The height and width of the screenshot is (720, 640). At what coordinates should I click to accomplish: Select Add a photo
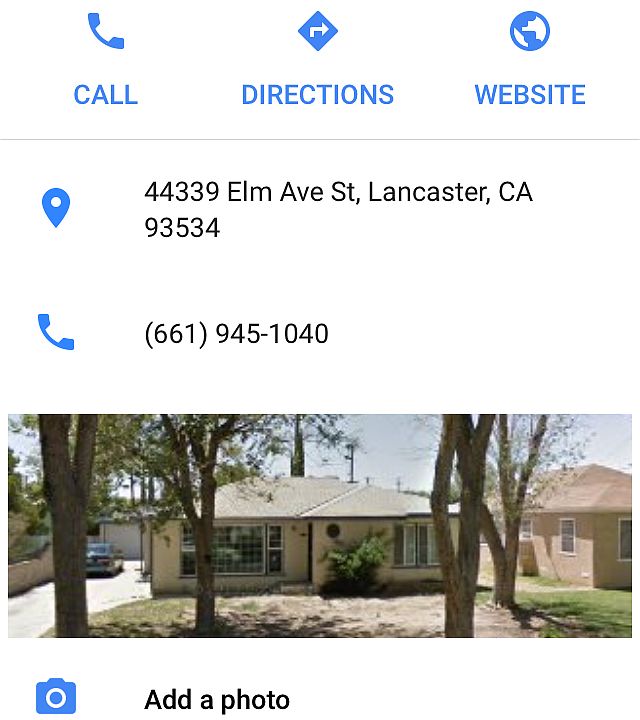coord(216,699)
